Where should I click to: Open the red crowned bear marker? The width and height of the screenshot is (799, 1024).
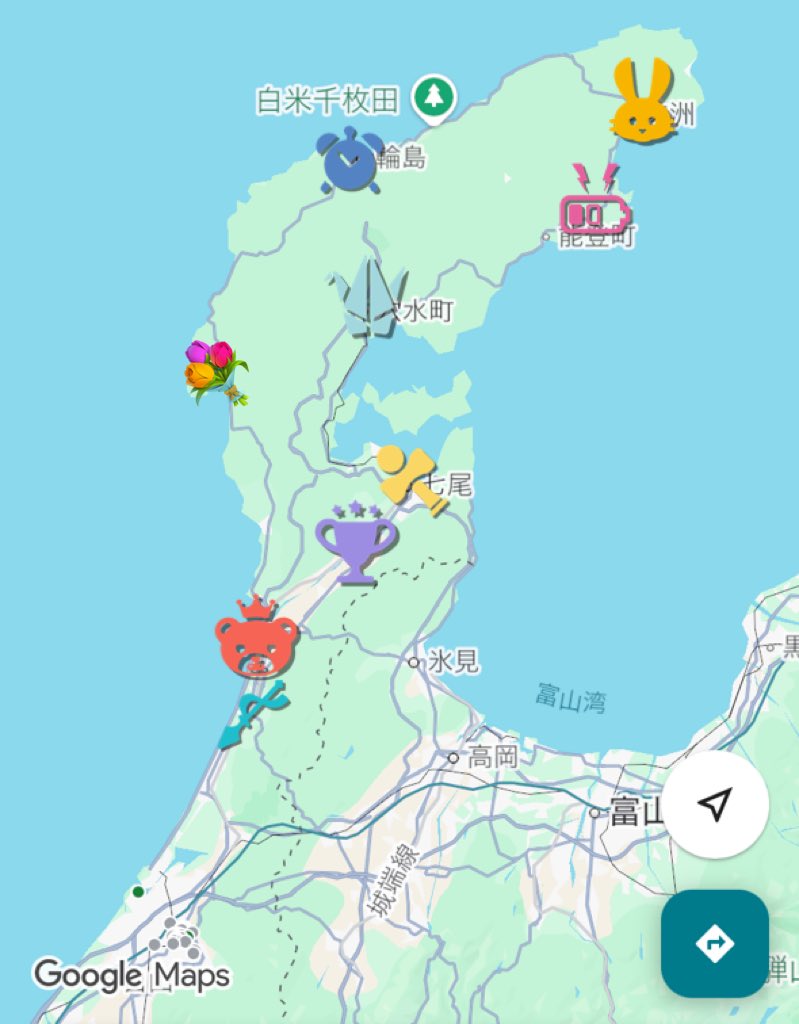click(x=257, y=639)
